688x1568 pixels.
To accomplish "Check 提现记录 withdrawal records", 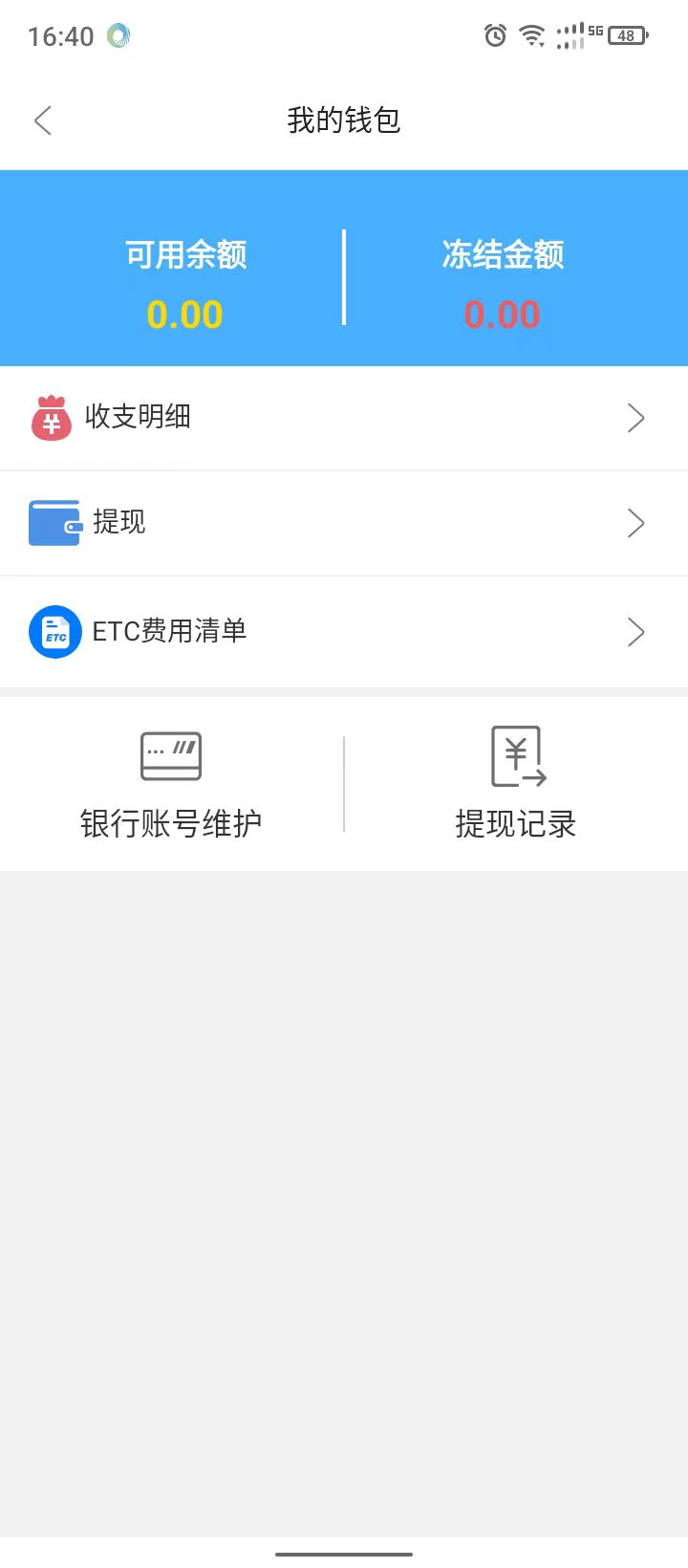I will (x=516, y=784).
